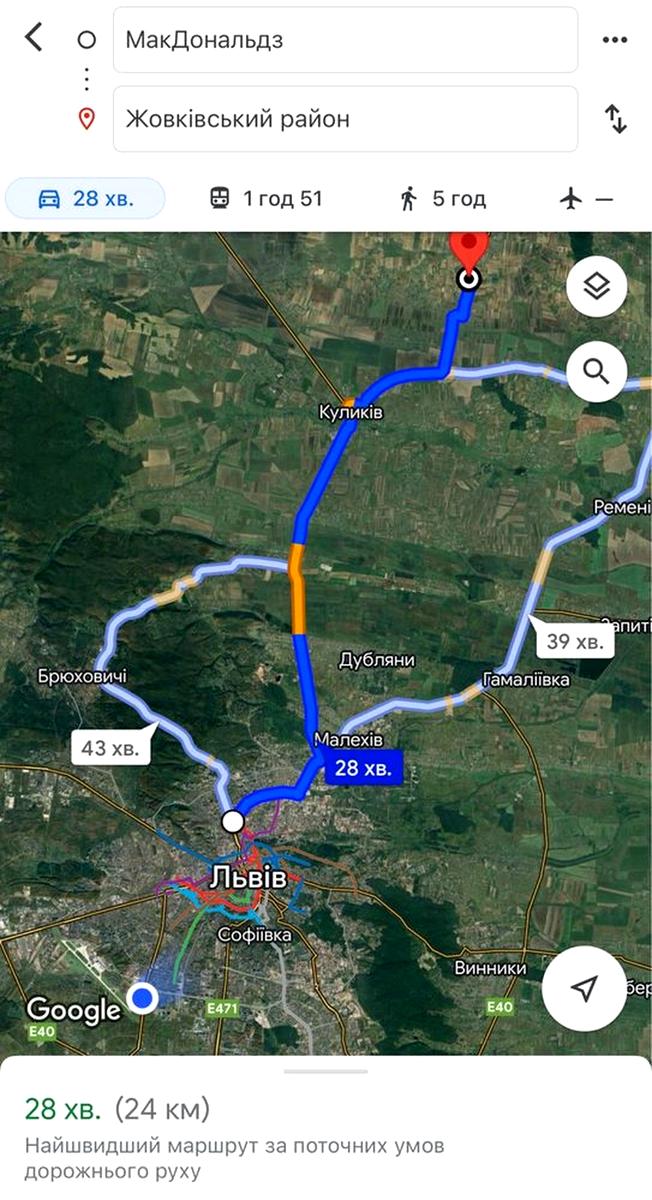Select the flight travel mode tab
Screen dimensions: 652x1200
pos(586,198)
